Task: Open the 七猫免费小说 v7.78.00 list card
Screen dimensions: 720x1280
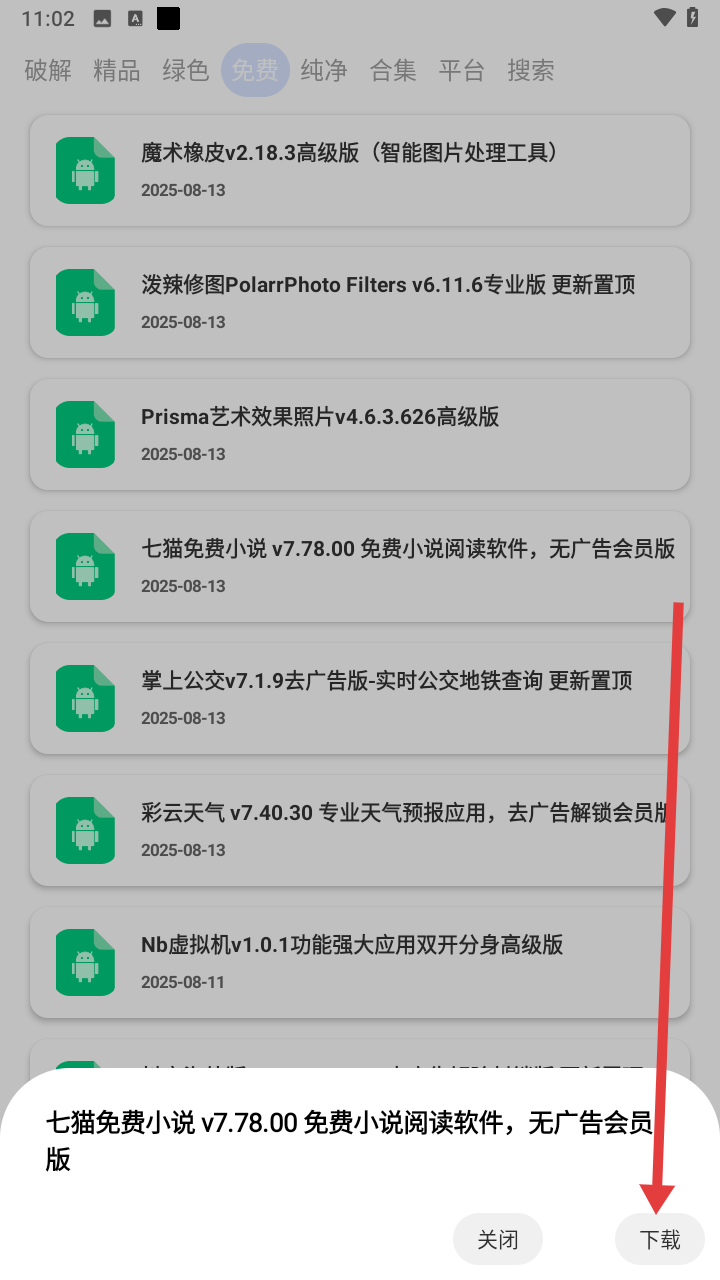Action: [360, 566]
